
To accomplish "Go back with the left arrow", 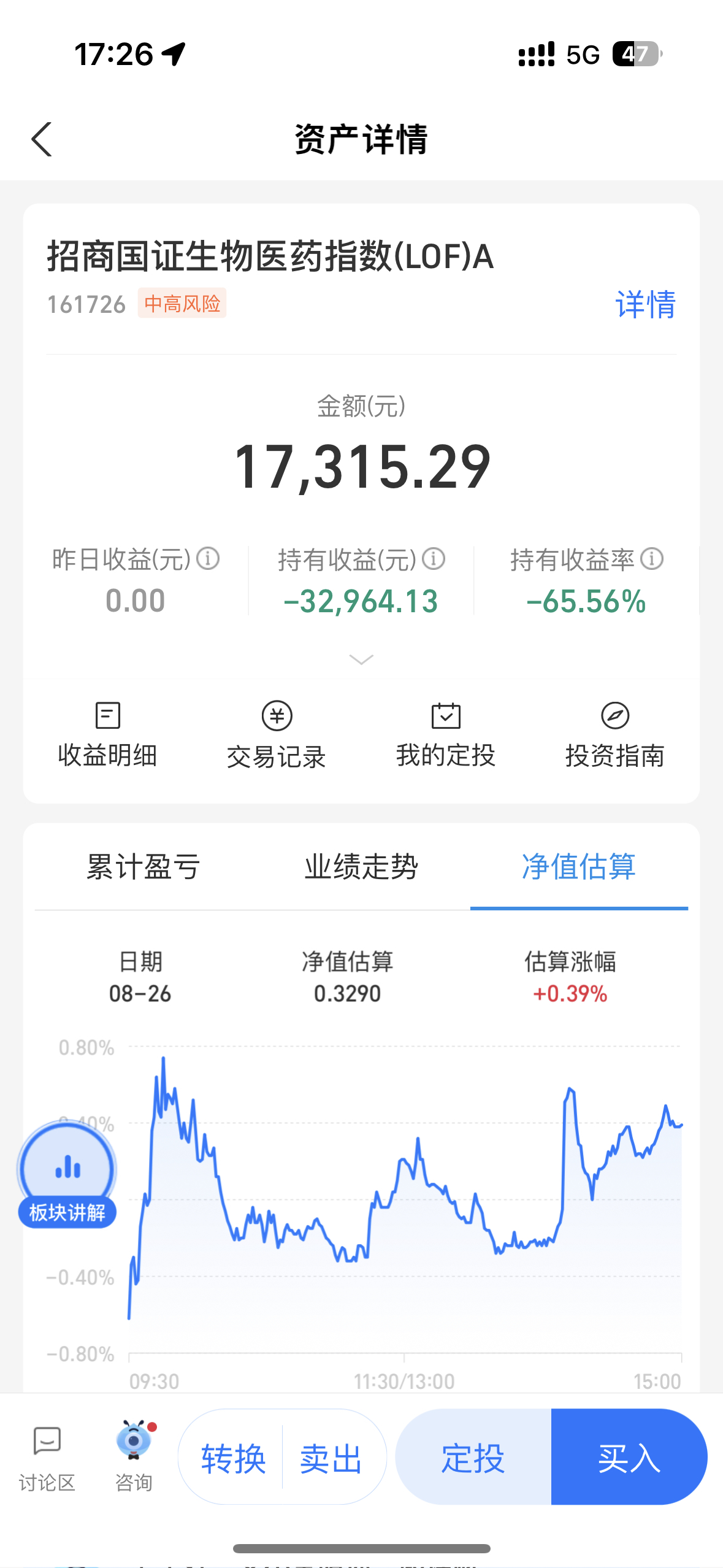I will [x=42, y=140].
